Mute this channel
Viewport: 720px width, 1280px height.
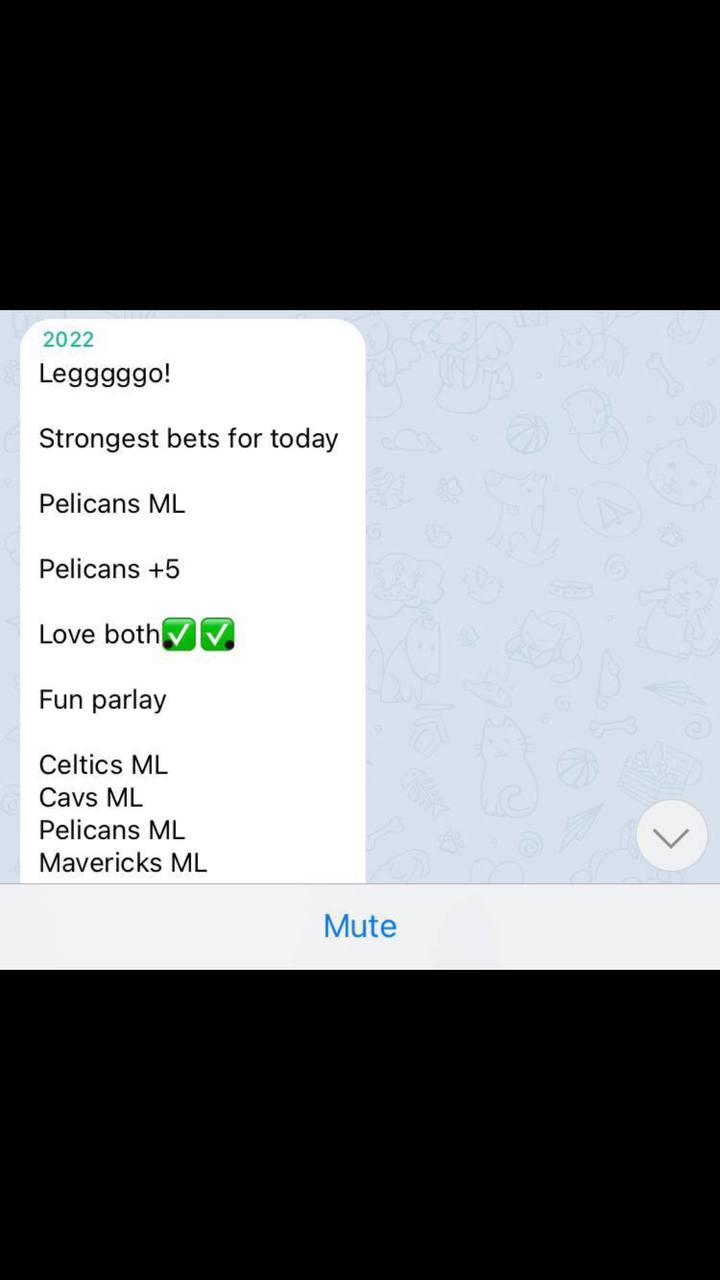(x=360, y=926)
